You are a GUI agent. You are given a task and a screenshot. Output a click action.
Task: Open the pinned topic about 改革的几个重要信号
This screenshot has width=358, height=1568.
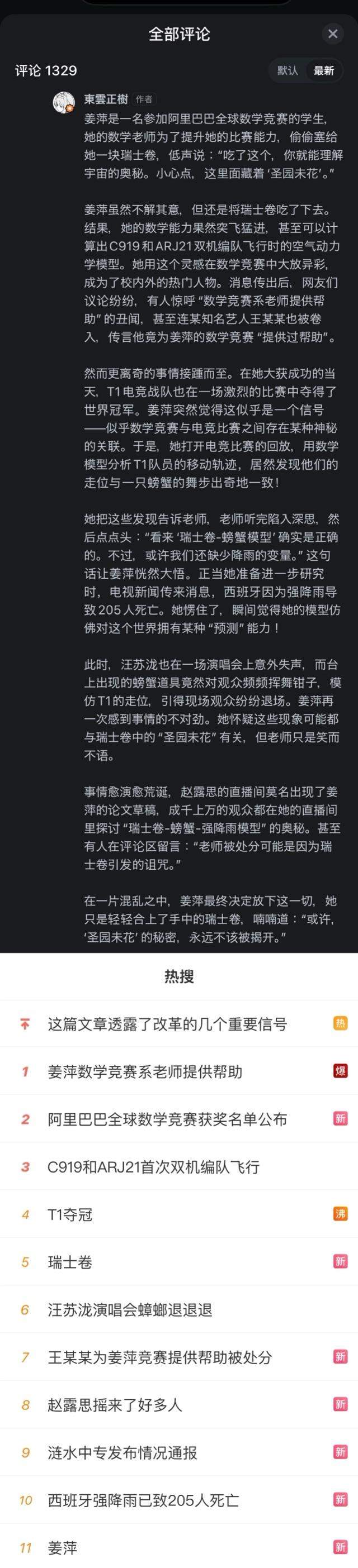(178, 1024)
